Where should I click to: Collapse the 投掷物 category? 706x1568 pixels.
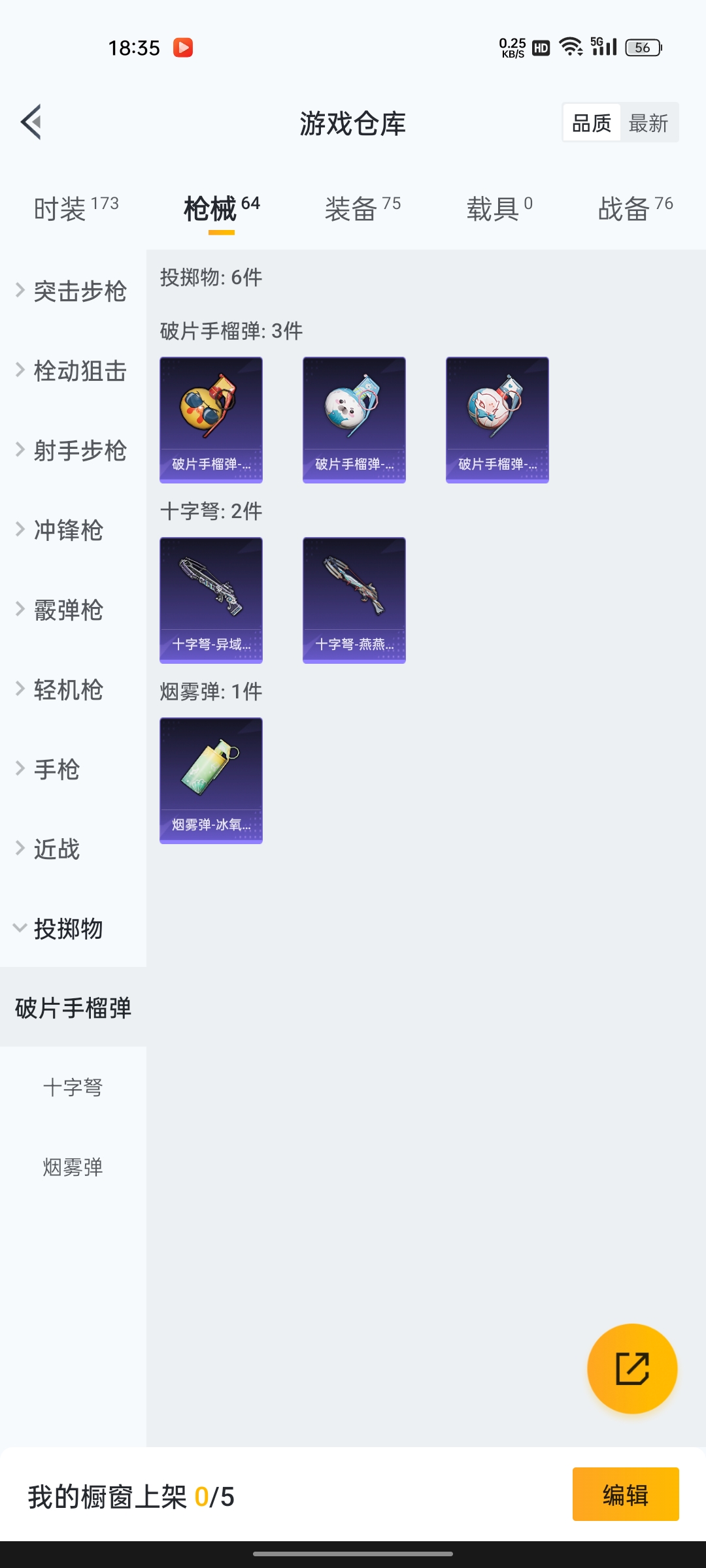point(69,929)
